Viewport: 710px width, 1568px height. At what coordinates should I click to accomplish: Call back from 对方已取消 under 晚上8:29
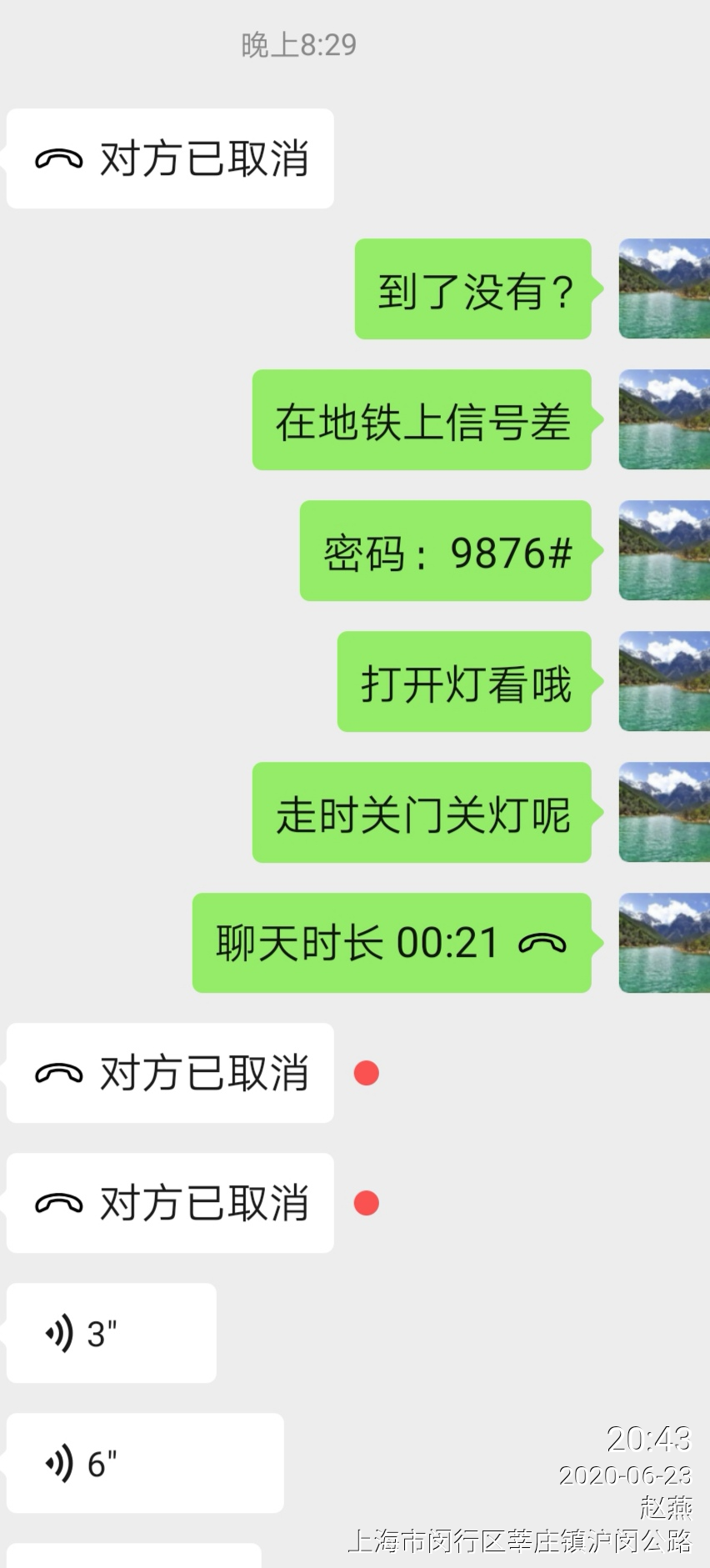coord(170,158)
